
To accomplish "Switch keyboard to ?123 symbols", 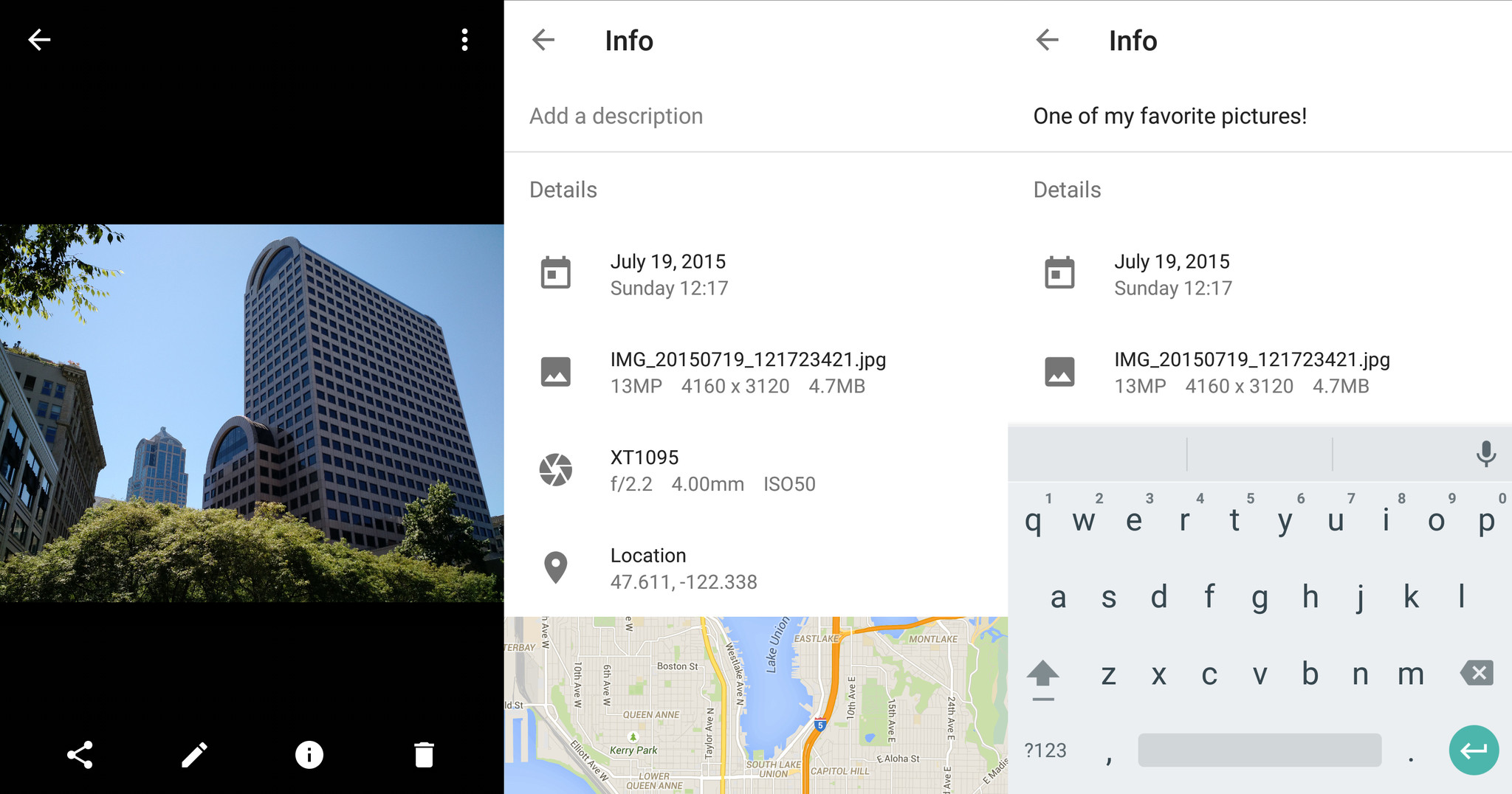I will [1045, 750].
